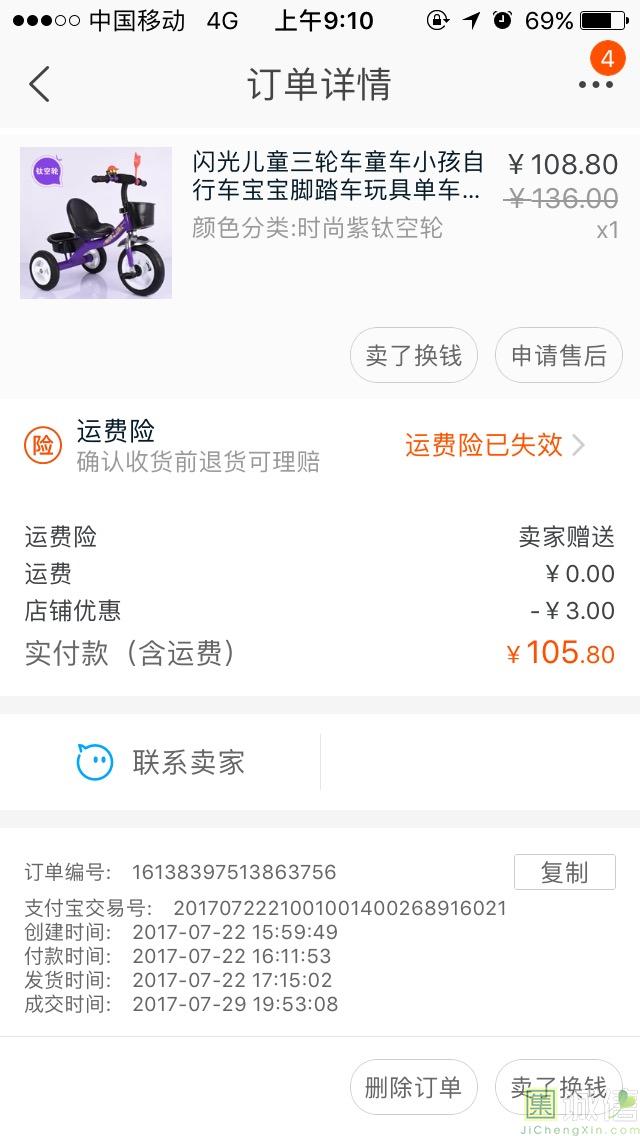View the 运费险已失效 shipping insurance details
This screenshot has height=1136, width=640.
(494, 445)
